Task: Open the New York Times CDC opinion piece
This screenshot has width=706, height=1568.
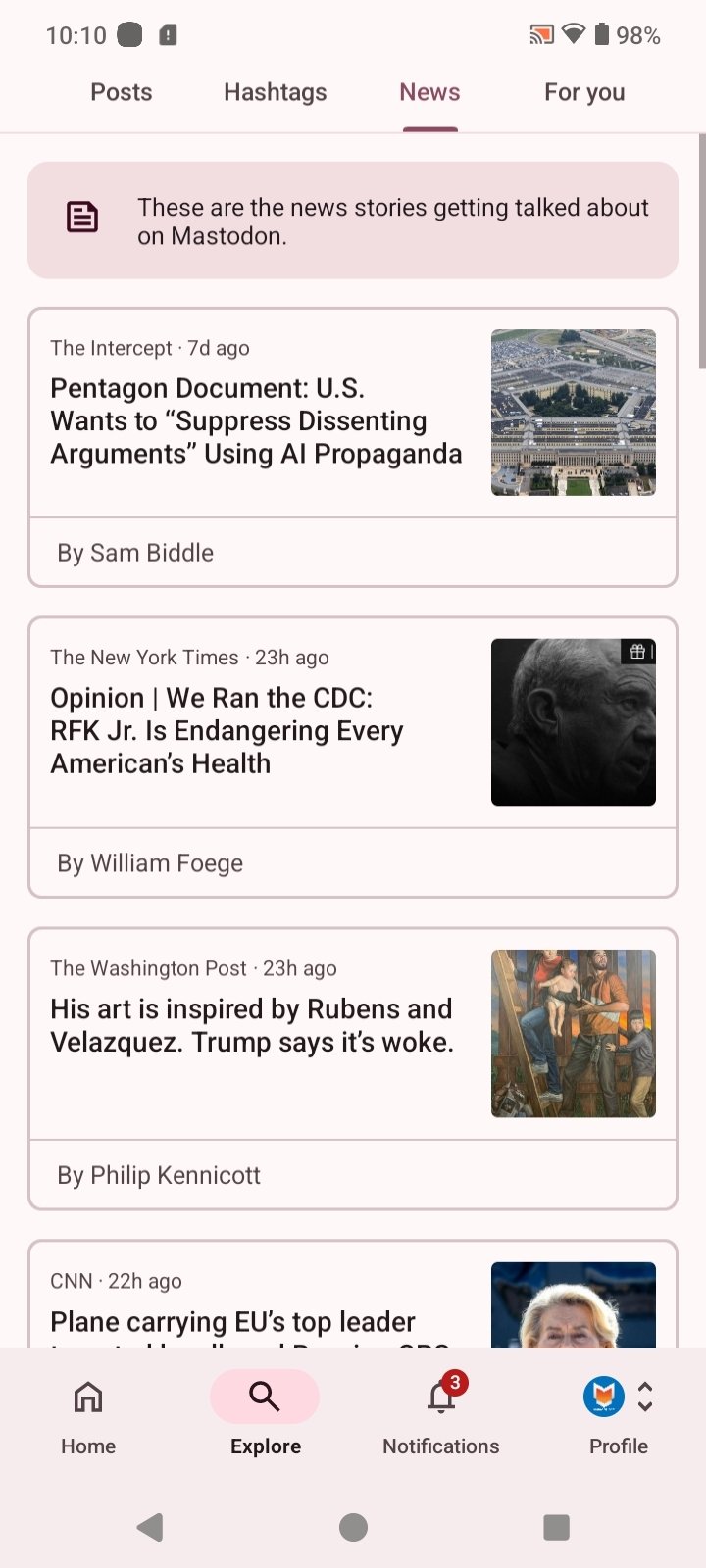Action: [227, 730]
